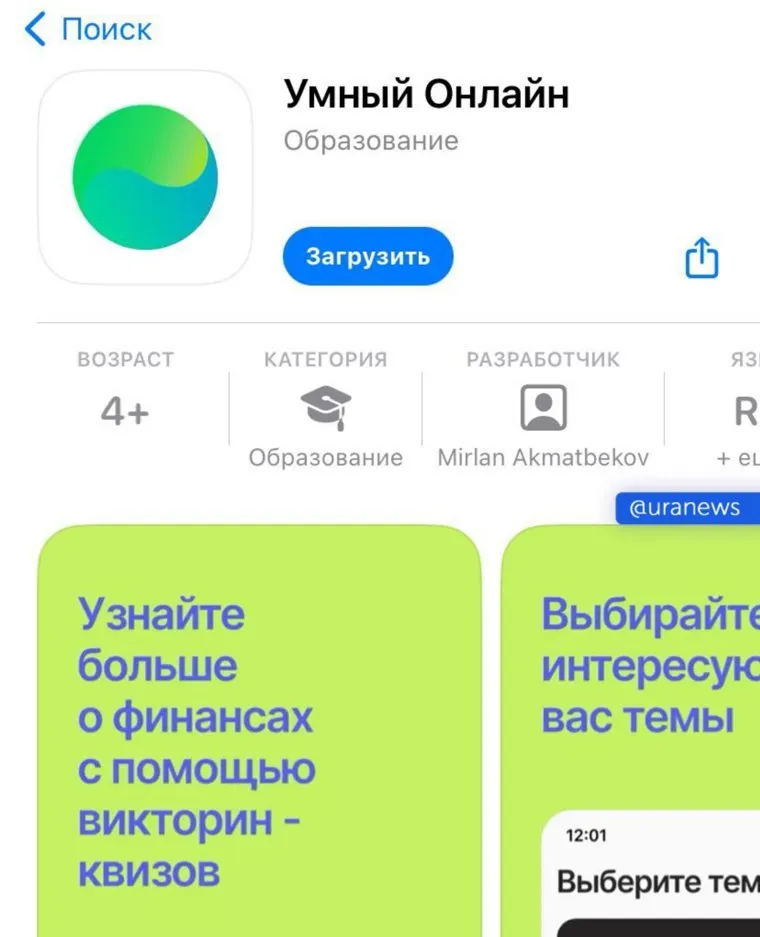Open the Образование category info
The width and height of the screenshot is (760, 937).
pos(325,410)
